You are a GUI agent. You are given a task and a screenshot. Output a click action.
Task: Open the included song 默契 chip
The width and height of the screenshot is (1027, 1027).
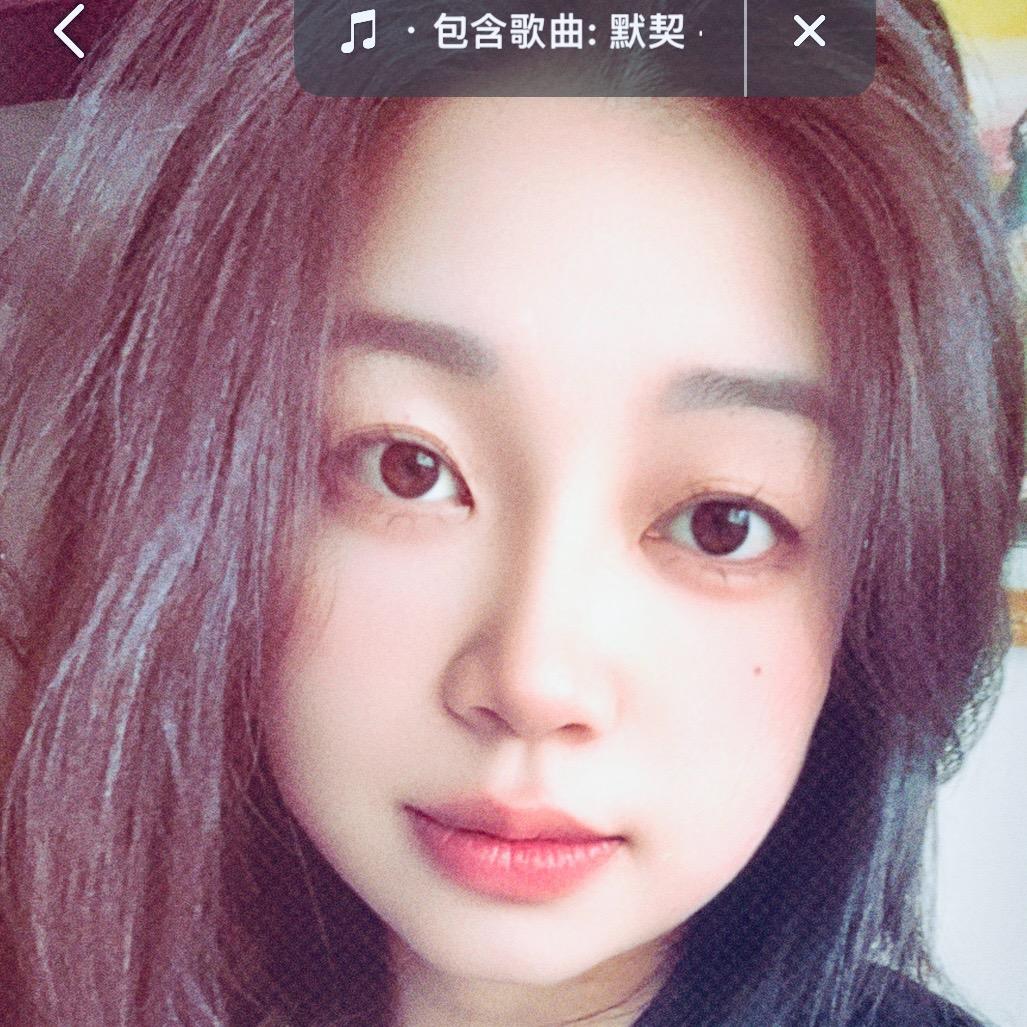520,32
